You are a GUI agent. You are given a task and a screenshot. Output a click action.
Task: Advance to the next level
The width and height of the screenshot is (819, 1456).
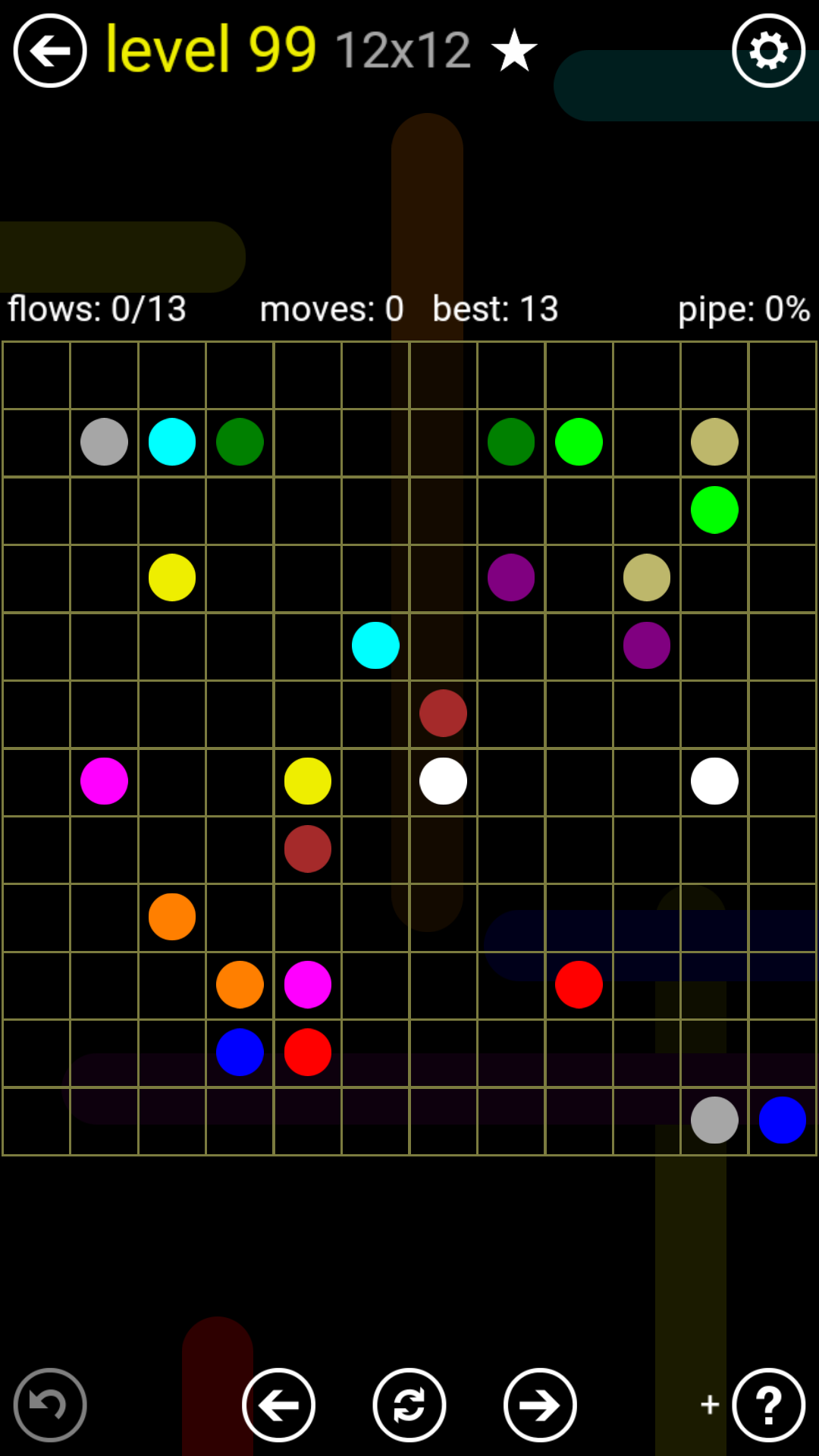[x=540, y=1405]
